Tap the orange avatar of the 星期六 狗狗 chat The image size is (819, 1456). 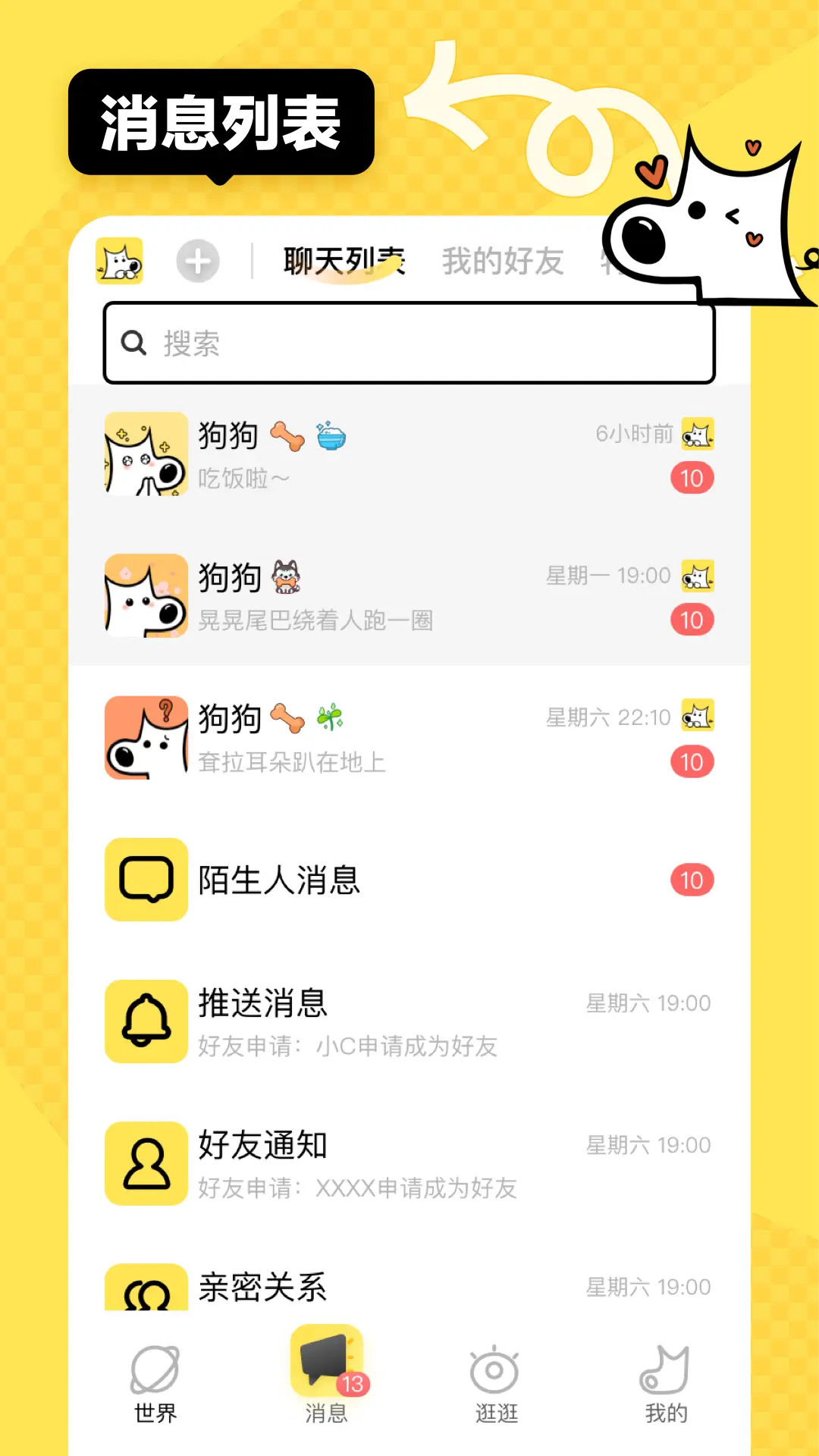click(x=146, y=738)
